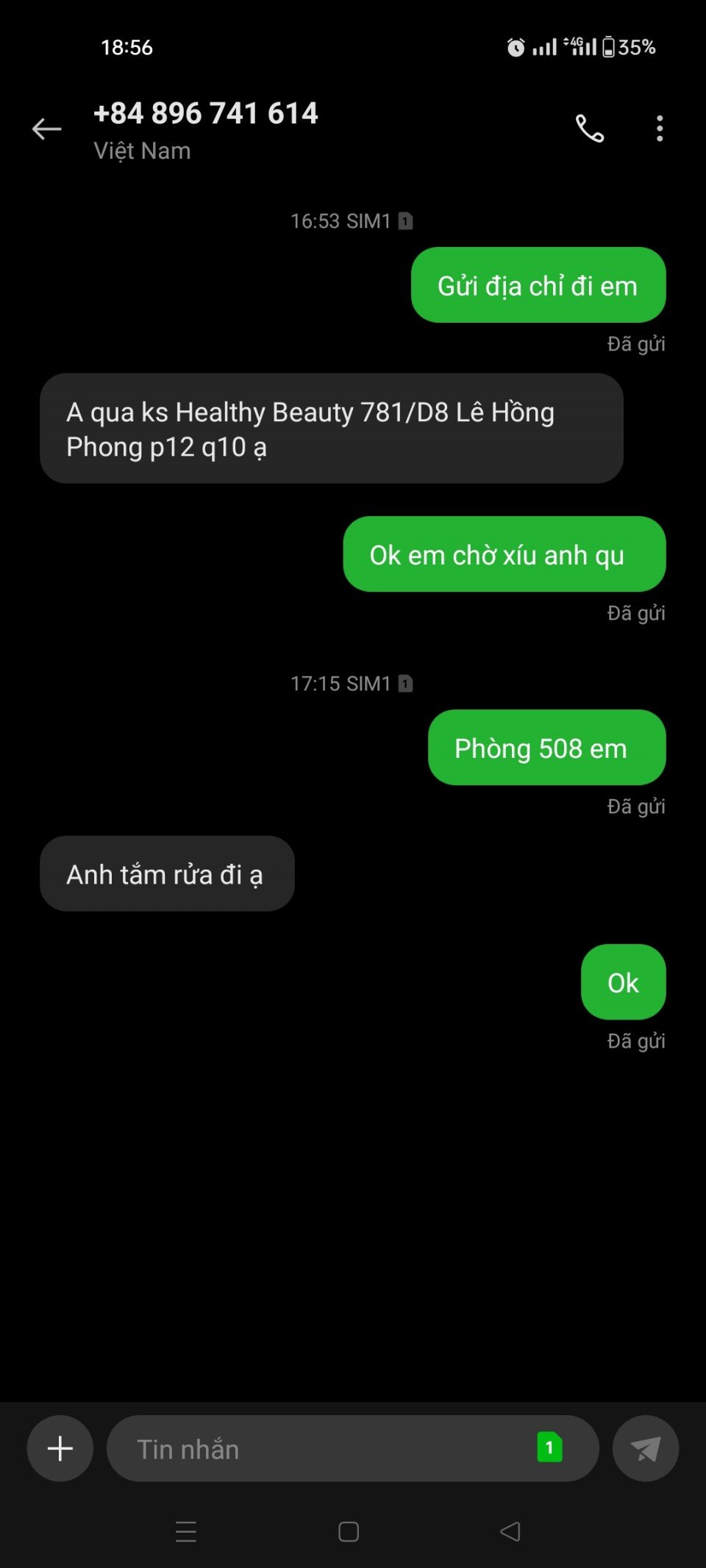Image resolution: width=706 pixels, height=1568 pixels.
Task: Open the plus attachment button
Action: tap(60, 1449)
